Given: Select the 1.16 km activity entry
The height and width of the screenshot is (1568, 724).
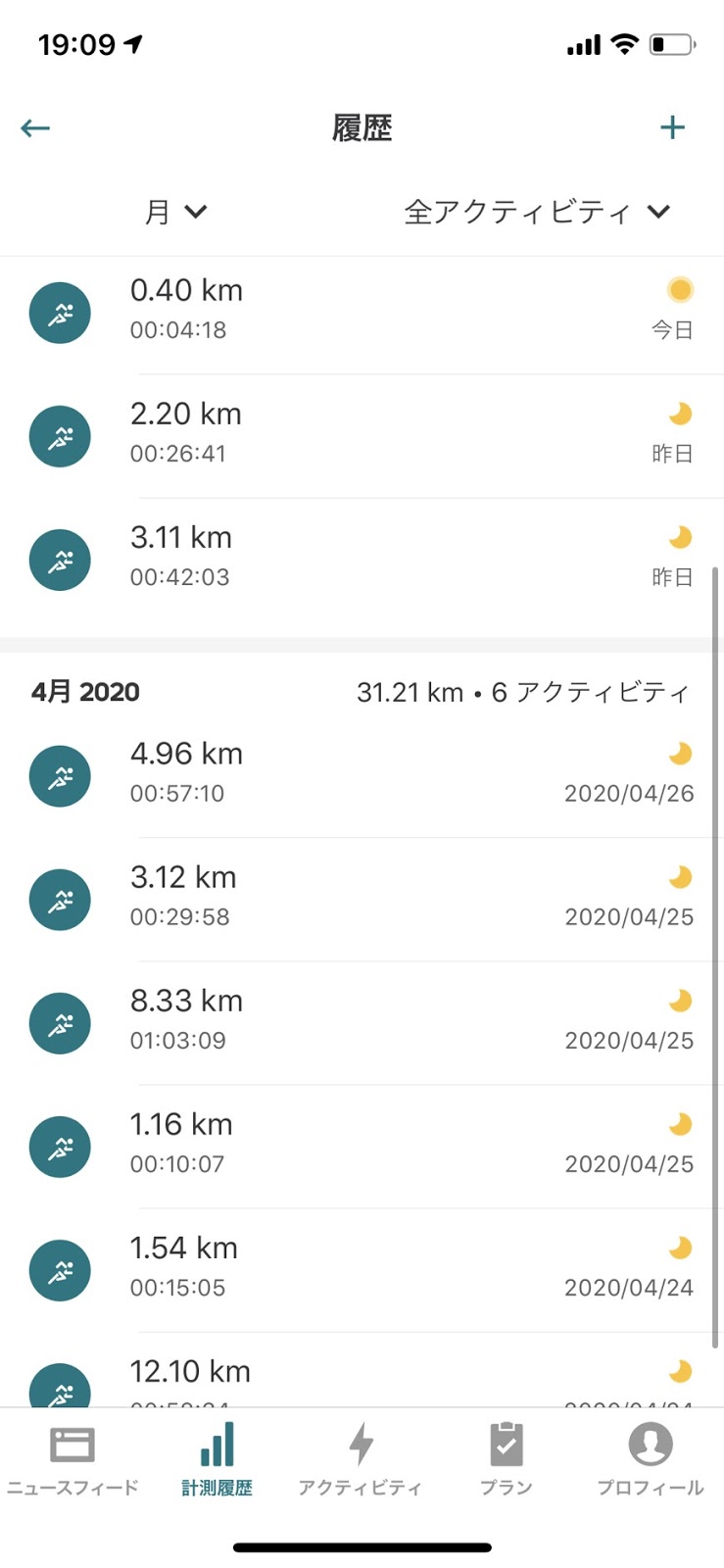Looking at the screenshot, I should (362, 1146).
